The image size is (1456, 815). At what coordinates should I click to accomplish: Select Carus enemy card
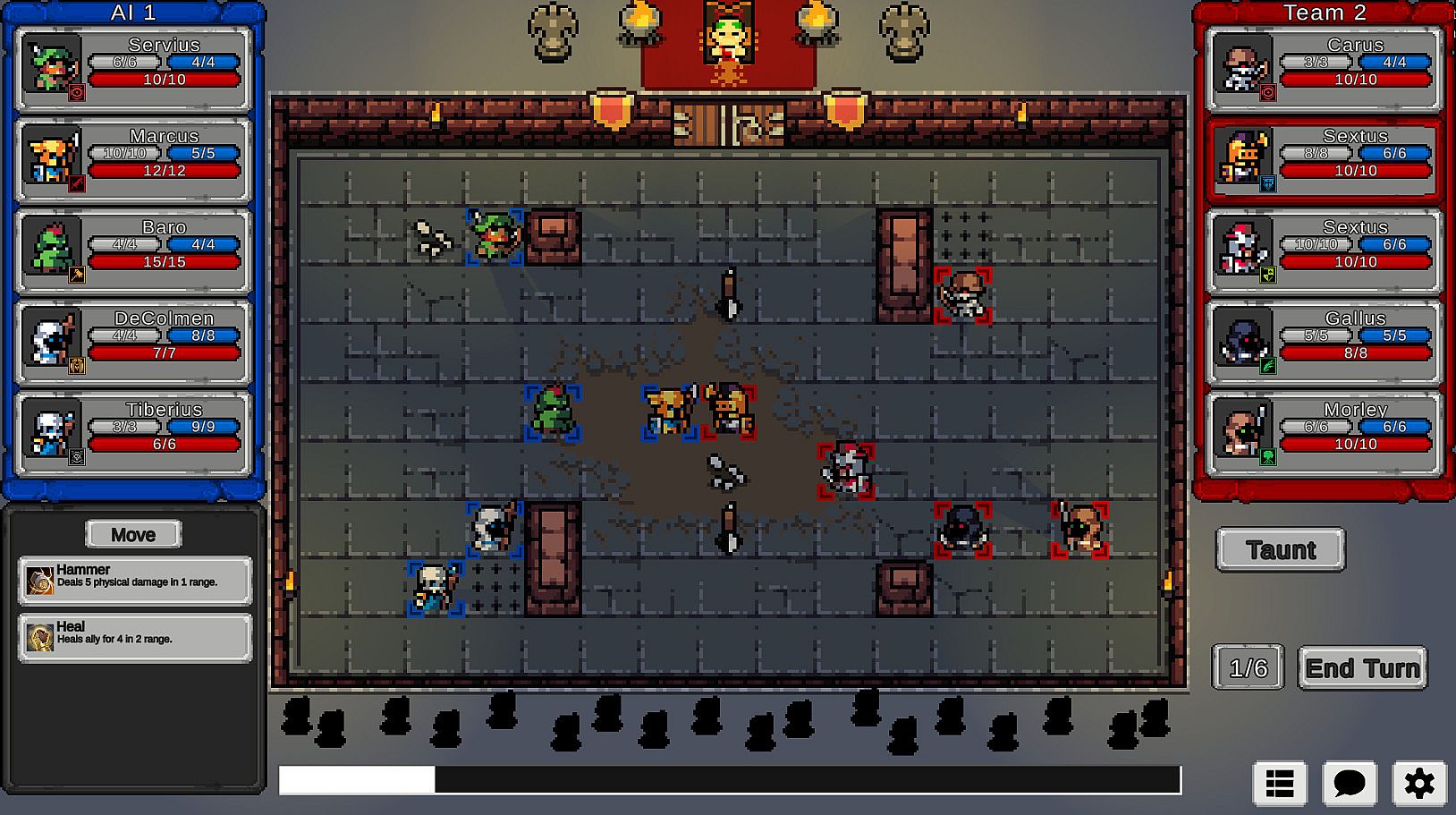point(1322,68)
